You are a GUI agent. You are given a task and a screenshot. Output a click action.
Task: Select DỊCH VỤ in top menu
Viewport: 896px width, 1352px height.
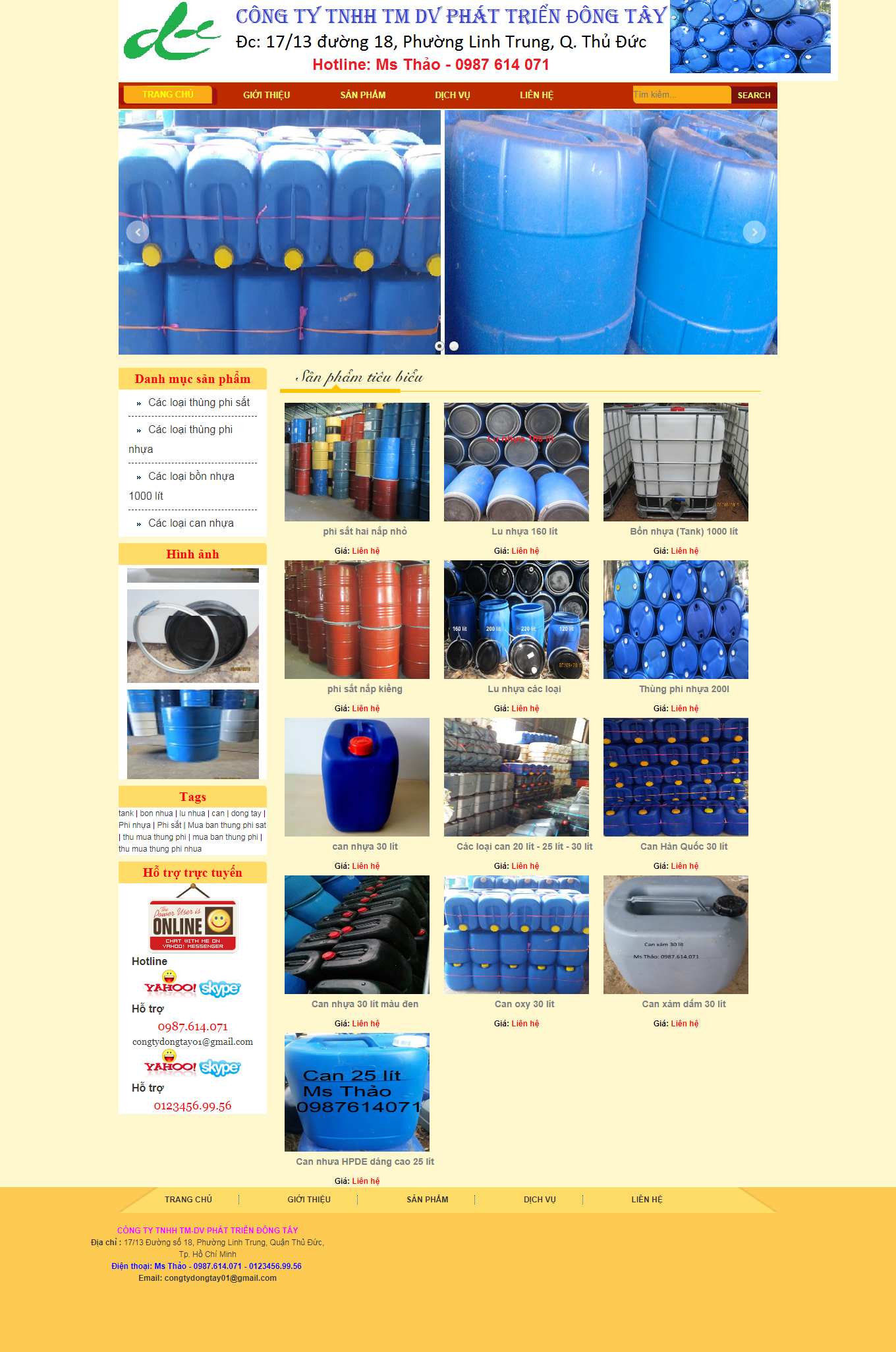click(452, 95)
